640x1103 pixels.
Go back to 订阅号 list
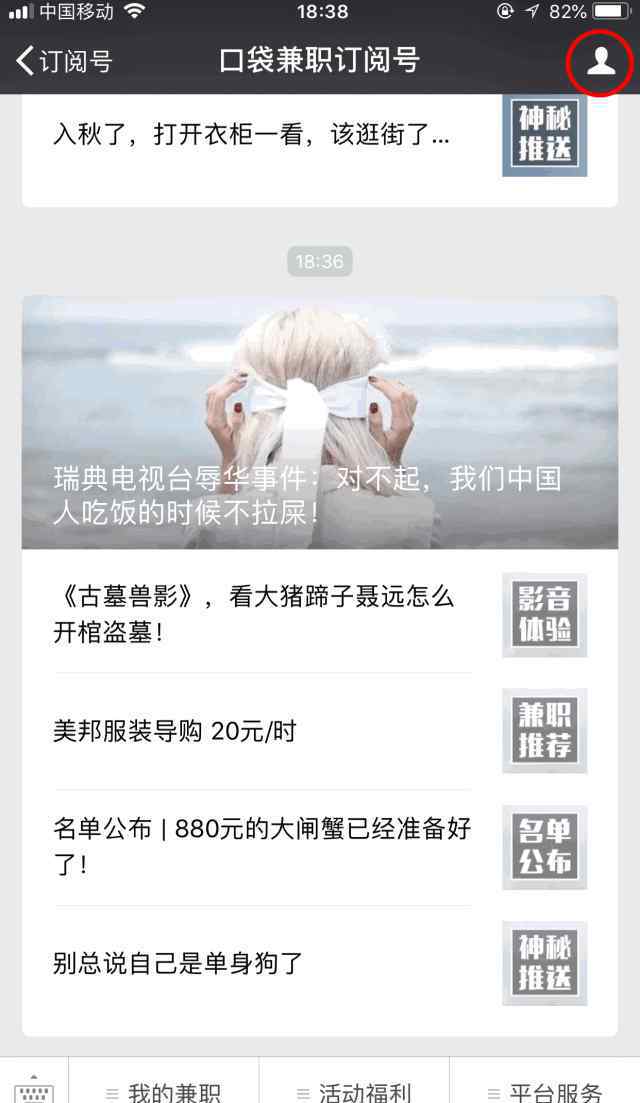64,60
